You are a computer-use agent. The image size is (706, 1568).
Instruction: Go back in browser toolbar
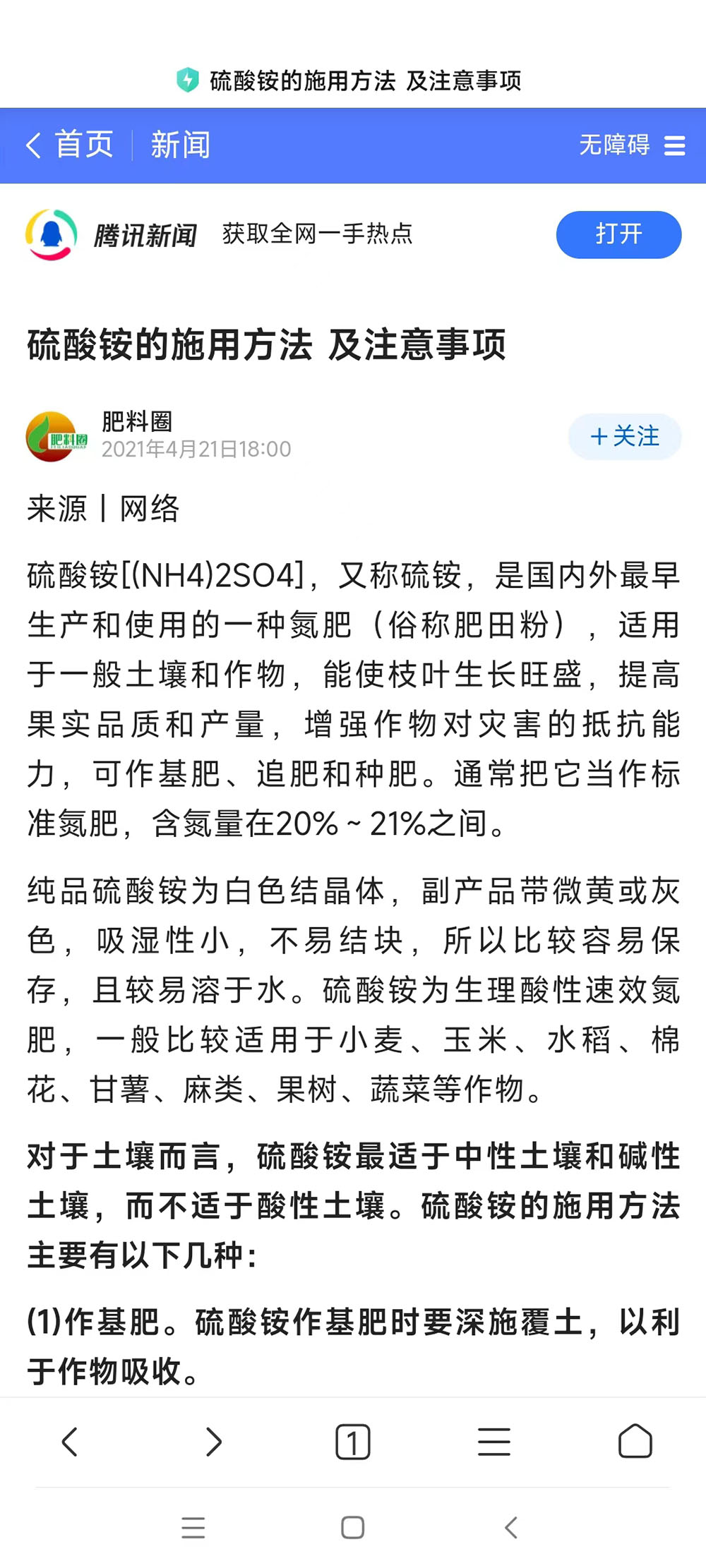coord(70,1442)
